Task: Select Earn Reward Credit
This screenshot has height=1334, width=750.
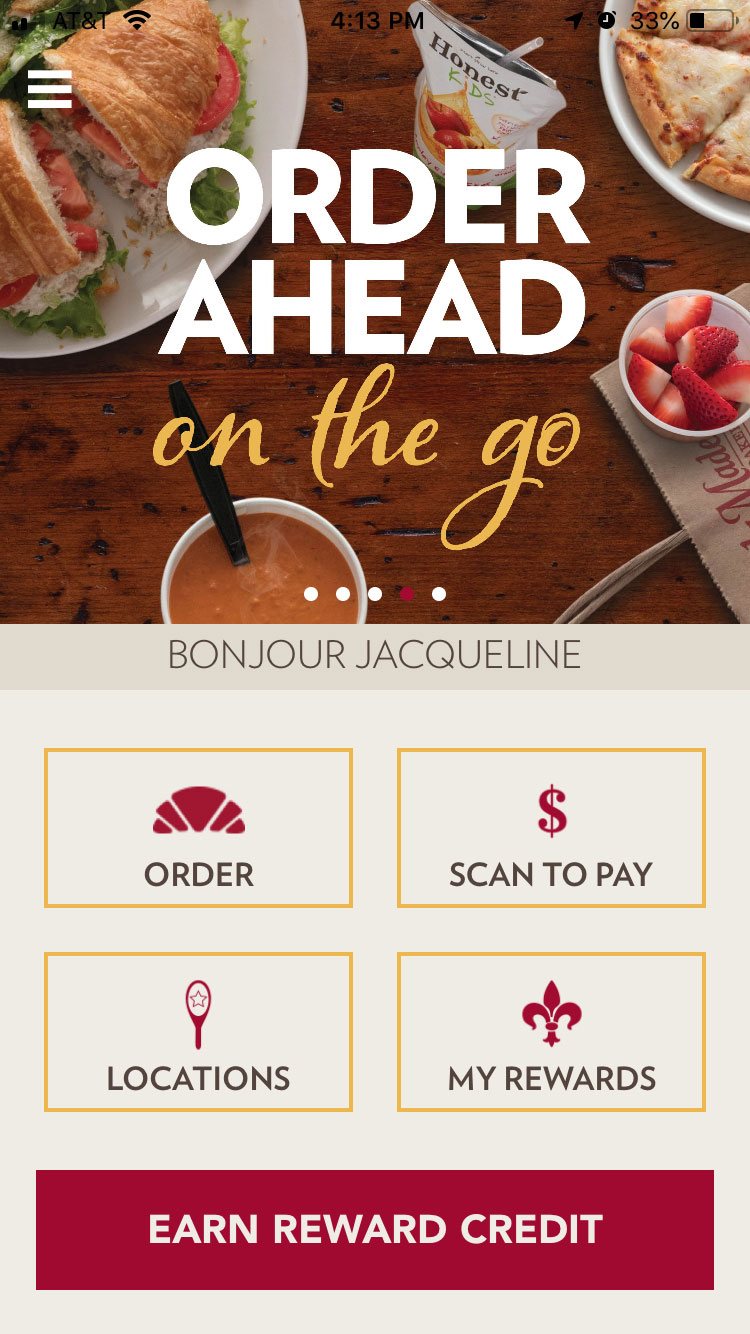Action: tap(375, 1230)
